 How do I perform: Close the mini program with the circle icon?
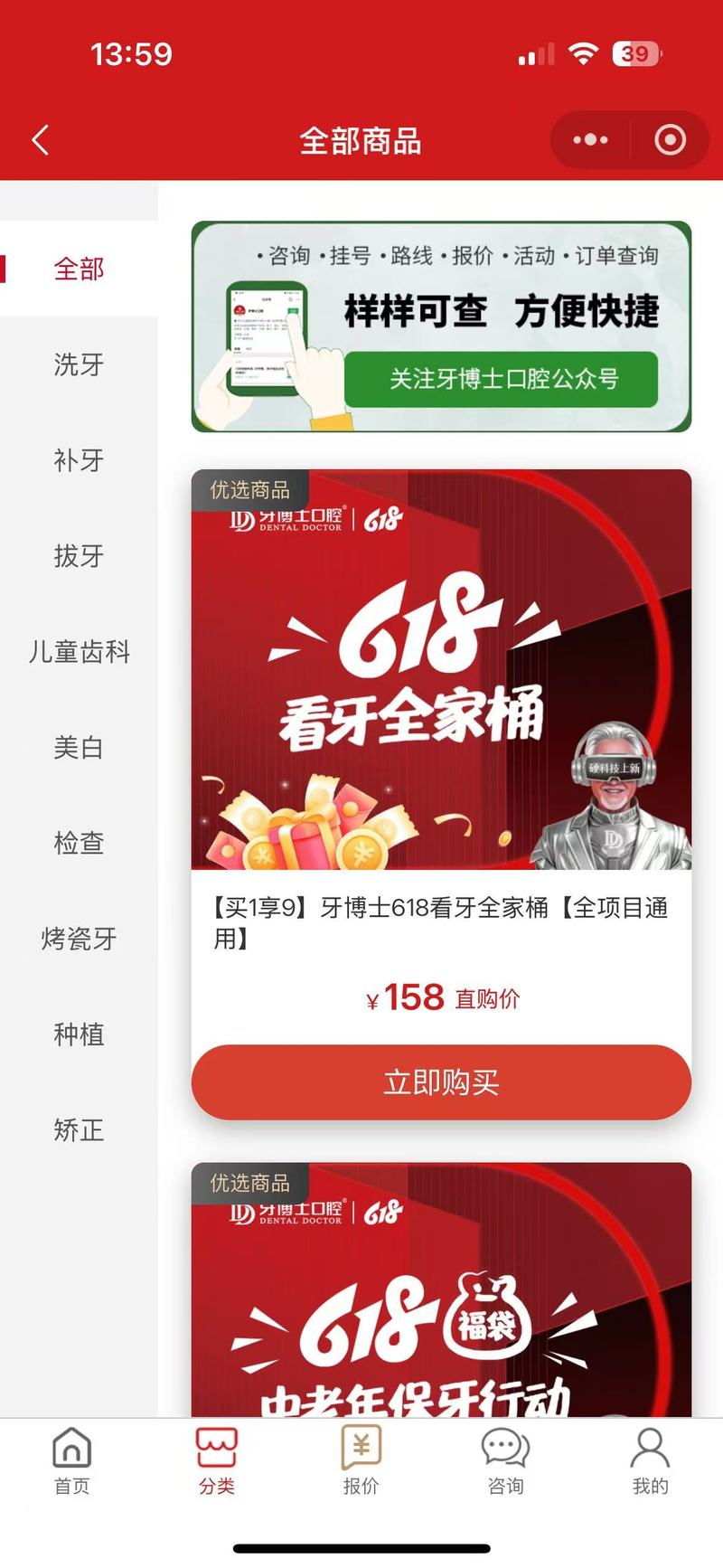point(670,140)
